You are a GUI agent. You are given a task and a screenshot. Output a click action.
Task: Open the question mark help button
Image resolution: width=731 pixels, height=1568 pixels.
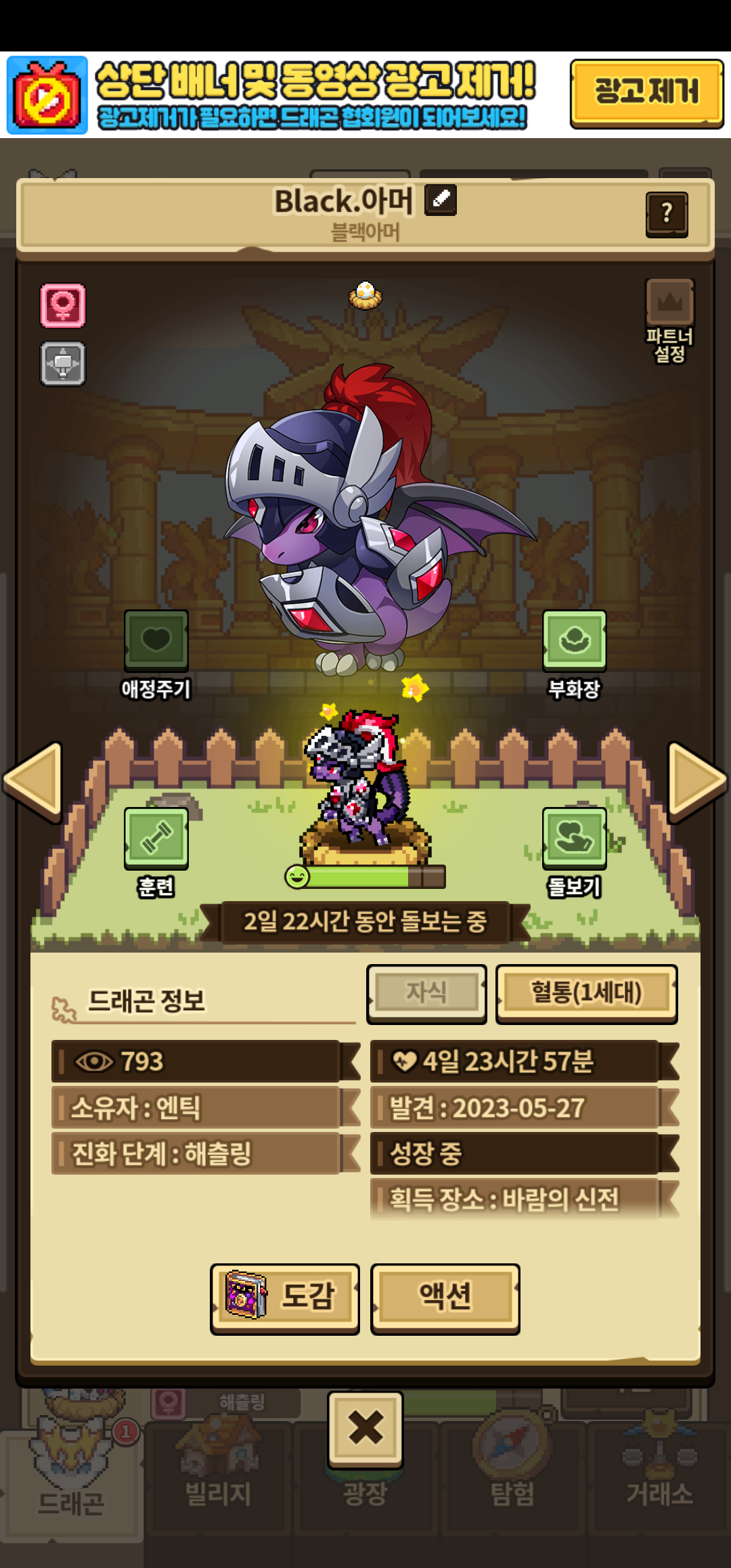667,214
